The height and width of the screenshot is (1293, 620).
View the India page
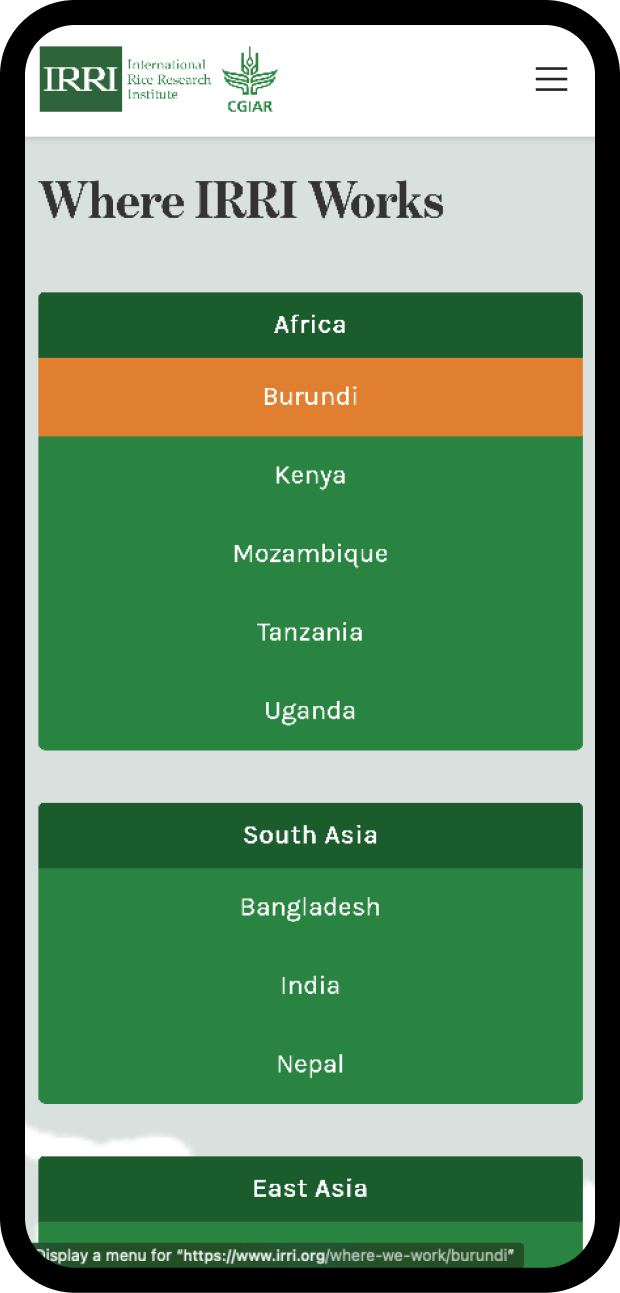click(310, 986)
